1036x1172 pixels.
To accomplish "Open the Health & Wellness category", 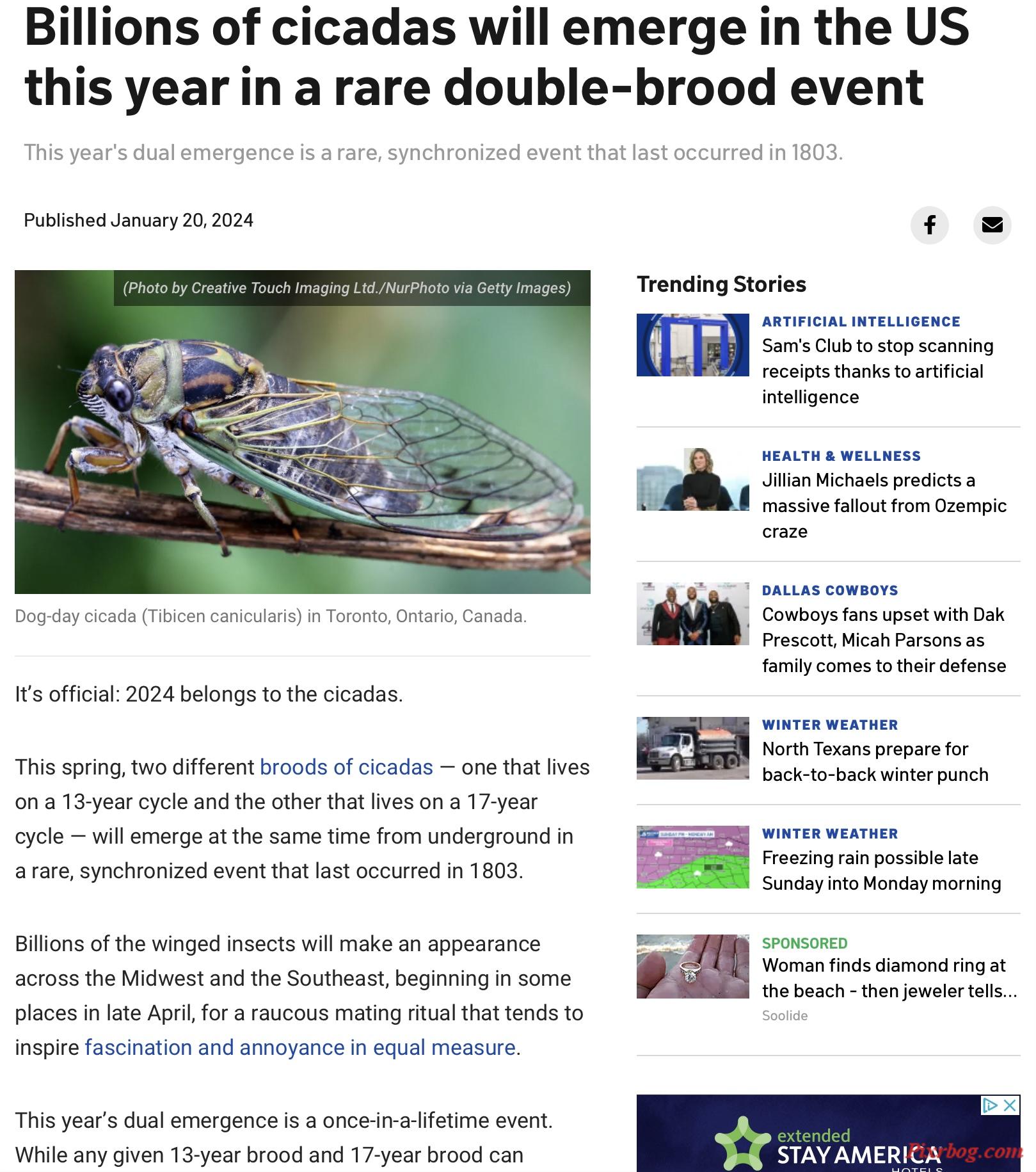I will pyautogui.click(x=841, y=456).
